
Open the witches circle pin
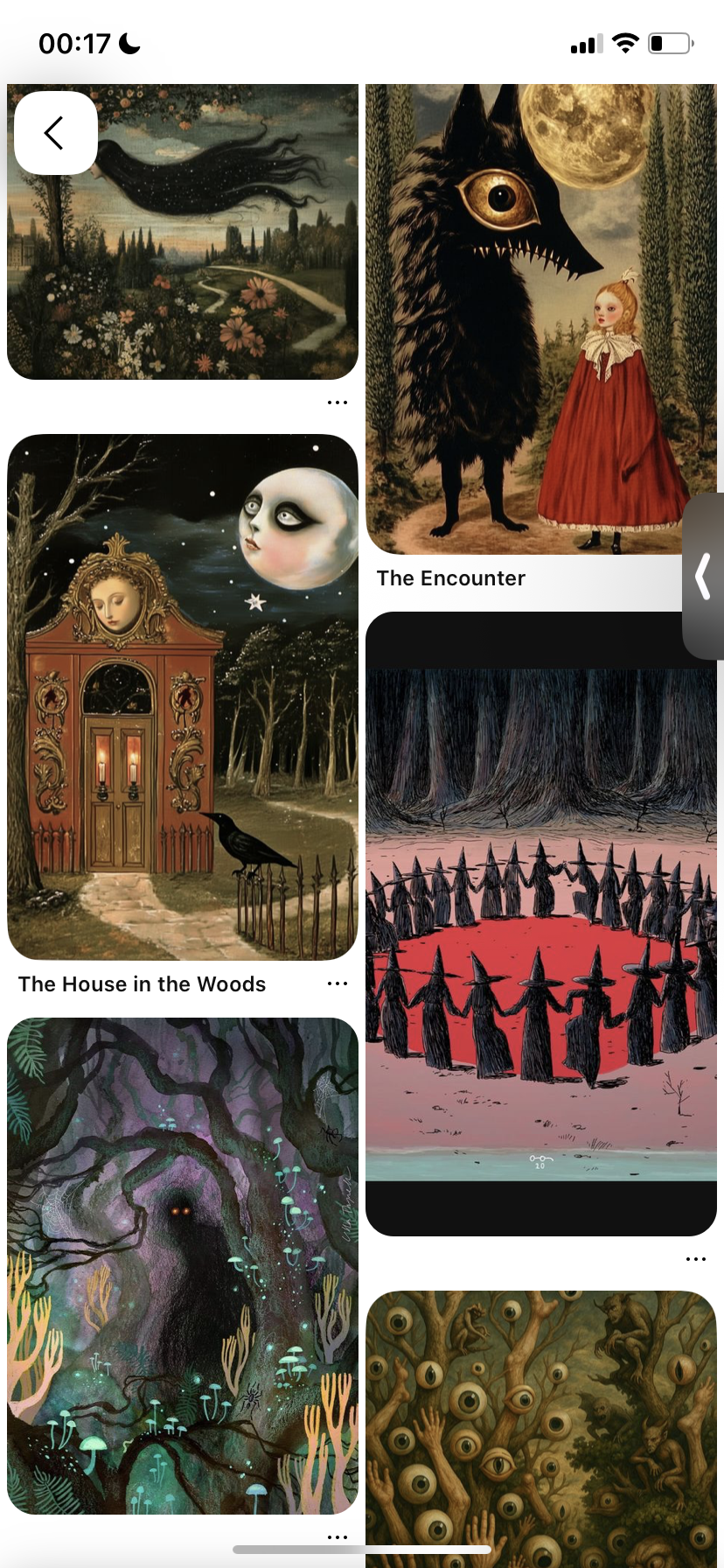click(541, 924)
